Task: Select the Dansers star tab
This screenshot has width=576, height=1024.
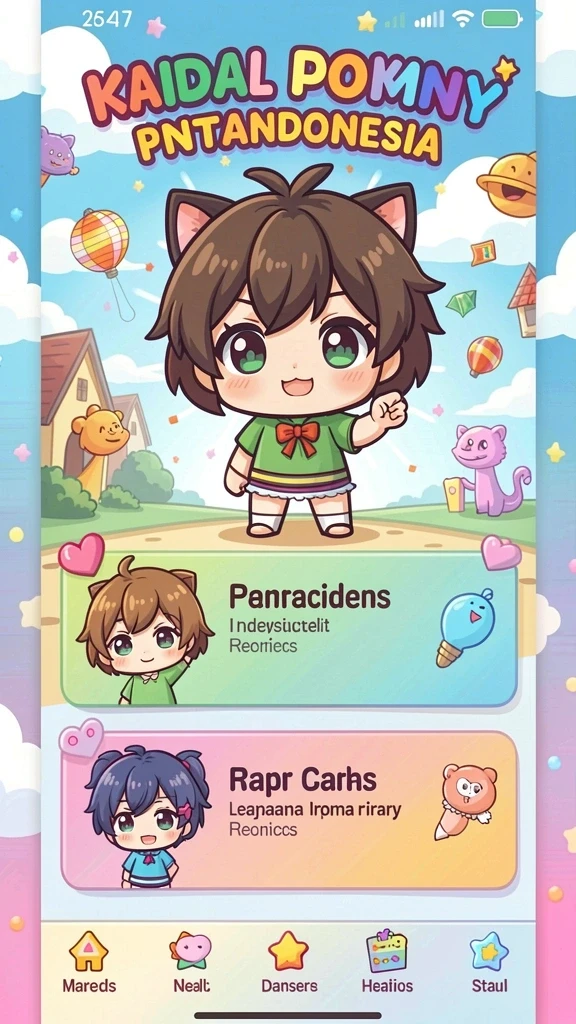Action: pyautogui.click(x=289, y=962)
